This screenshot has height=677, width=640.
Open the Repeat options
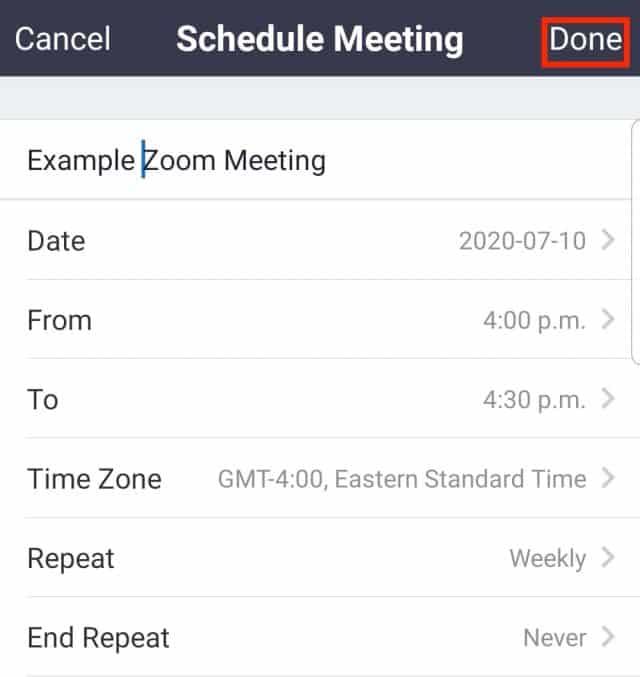pos(320,557)
